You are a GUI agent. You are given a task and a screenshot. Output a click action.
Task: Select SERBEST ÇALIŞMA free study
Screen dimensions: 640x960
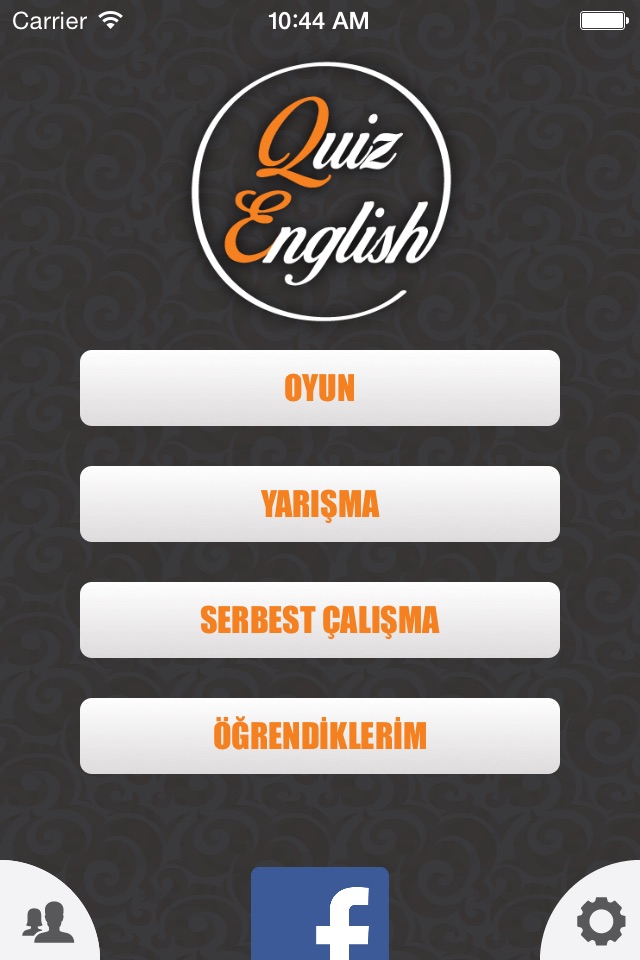point(320,620)
